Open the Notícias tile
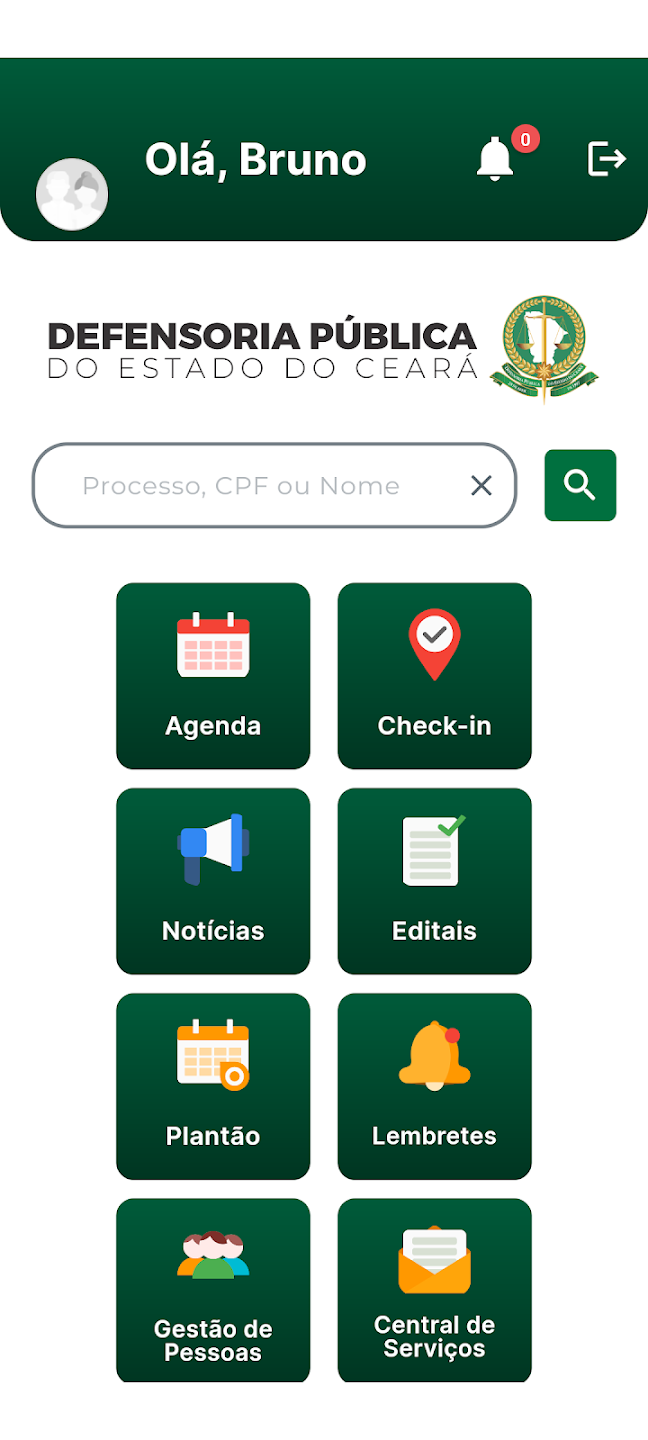This screenshot has height=1440, width=648. (213, 881)
